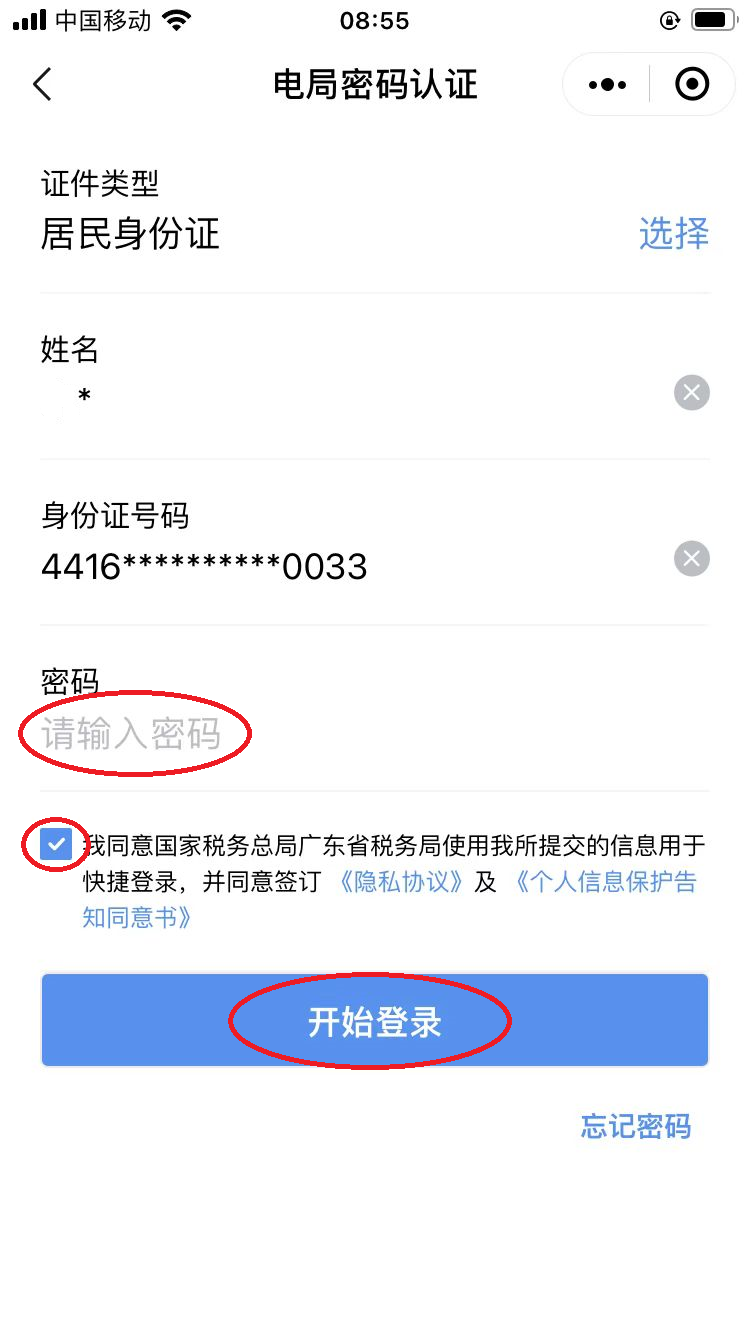Open the mini program three-dot menu
This screenshot has width=750, height=1334.
(x=607, y=85)
